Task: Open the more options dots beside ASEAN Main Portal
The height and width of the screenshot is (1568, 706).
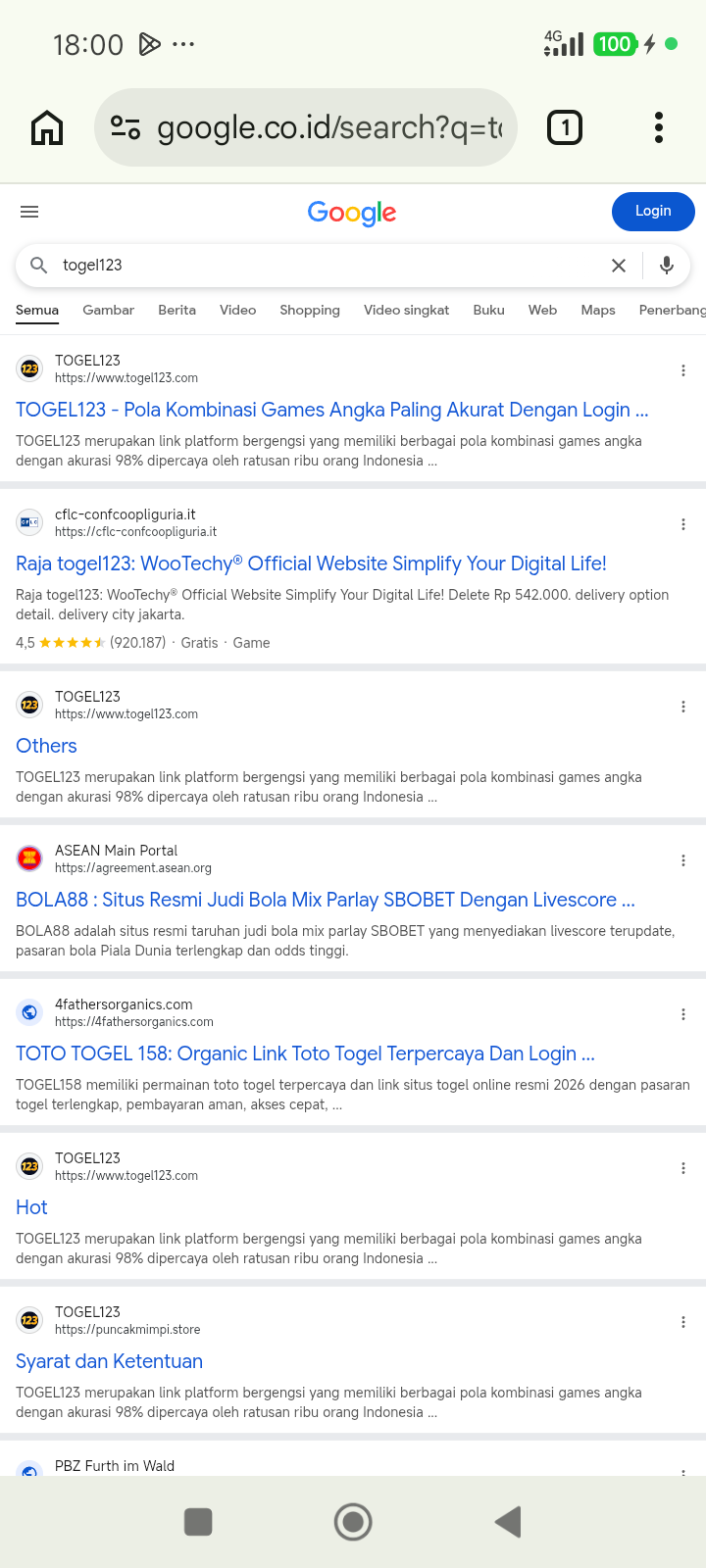Action: coord(683,860)
